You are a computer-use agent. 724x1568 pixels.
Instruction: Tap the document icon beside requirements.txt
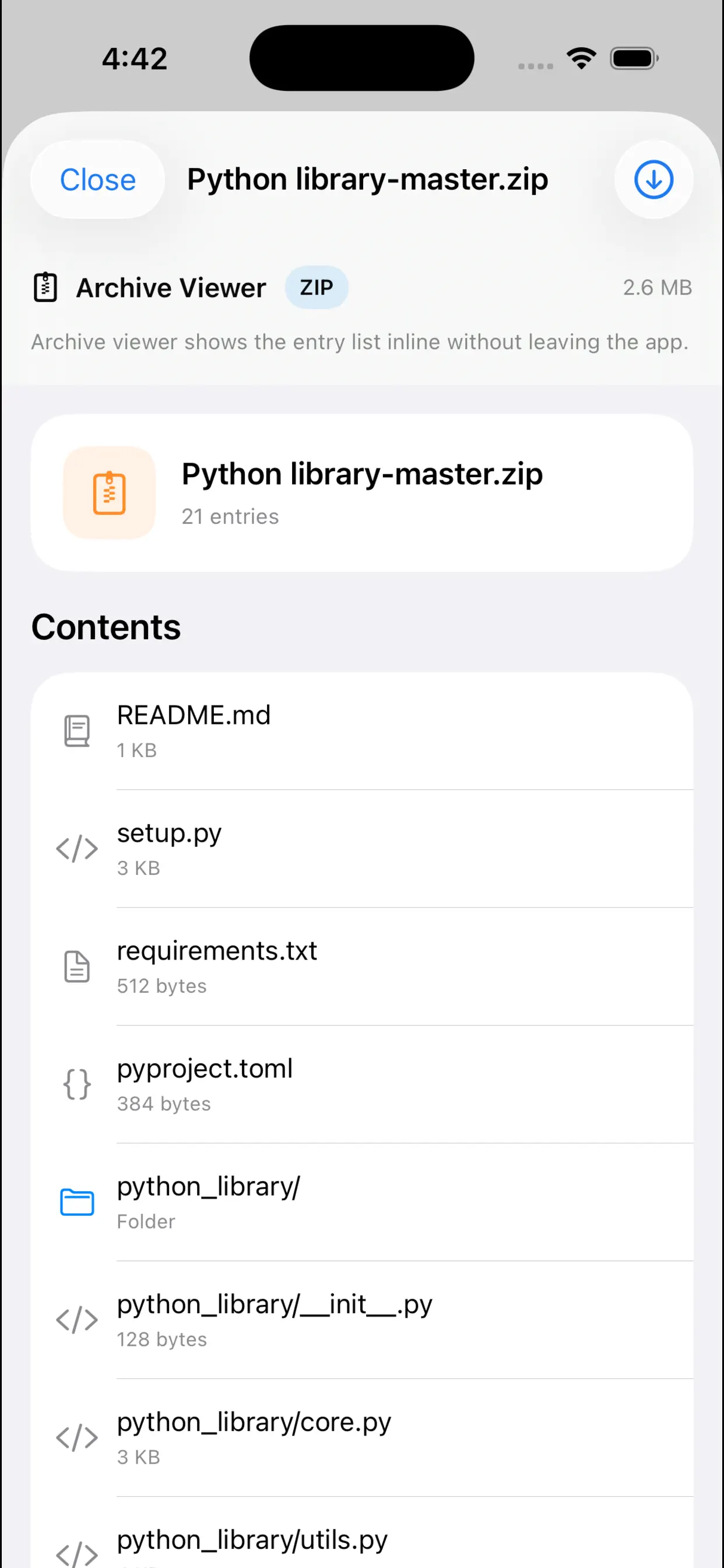[x=77, y=967]
